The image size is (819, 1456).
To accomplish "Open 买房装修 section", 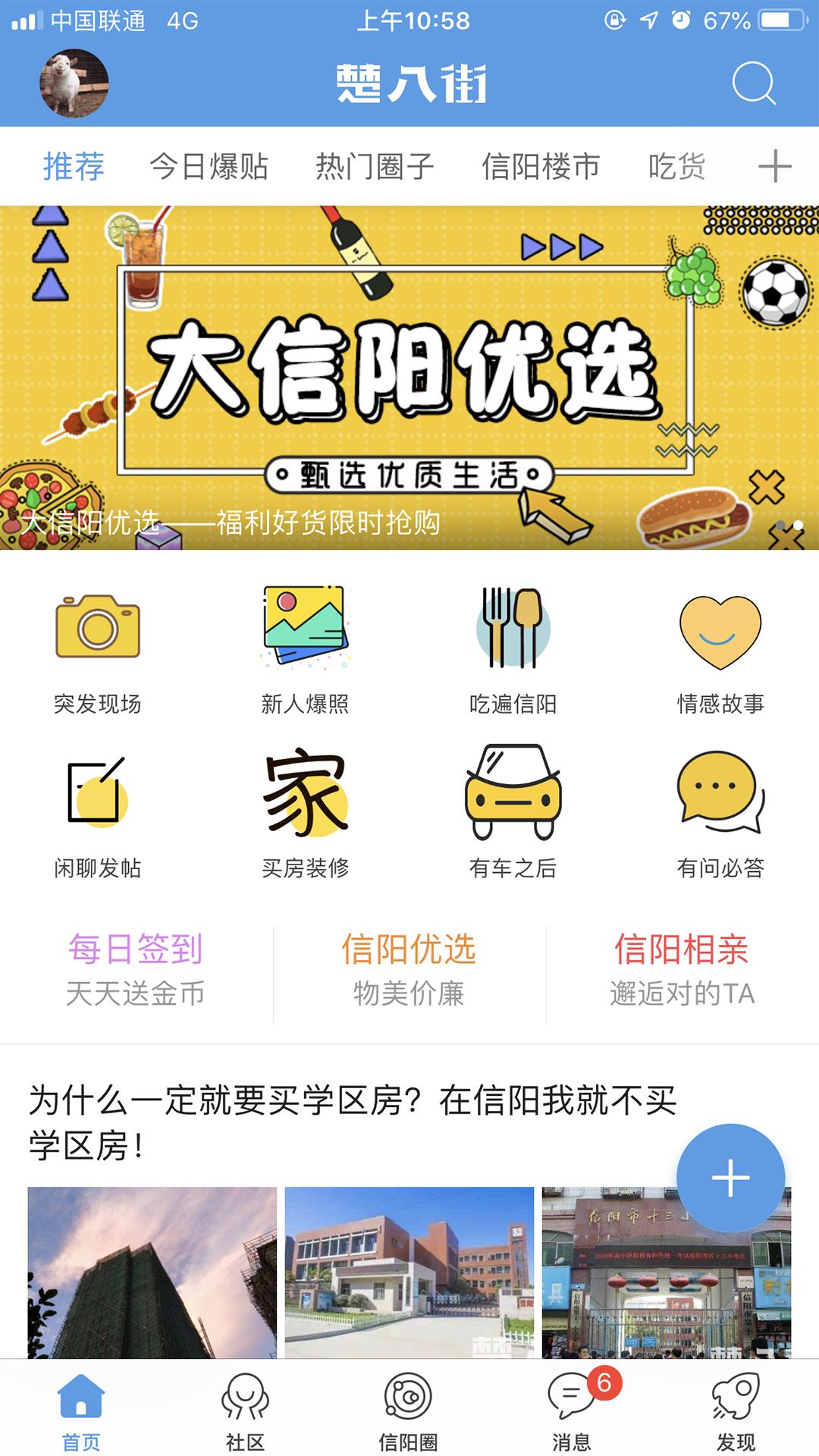I will pyautogui.click(x=305, y=813).
